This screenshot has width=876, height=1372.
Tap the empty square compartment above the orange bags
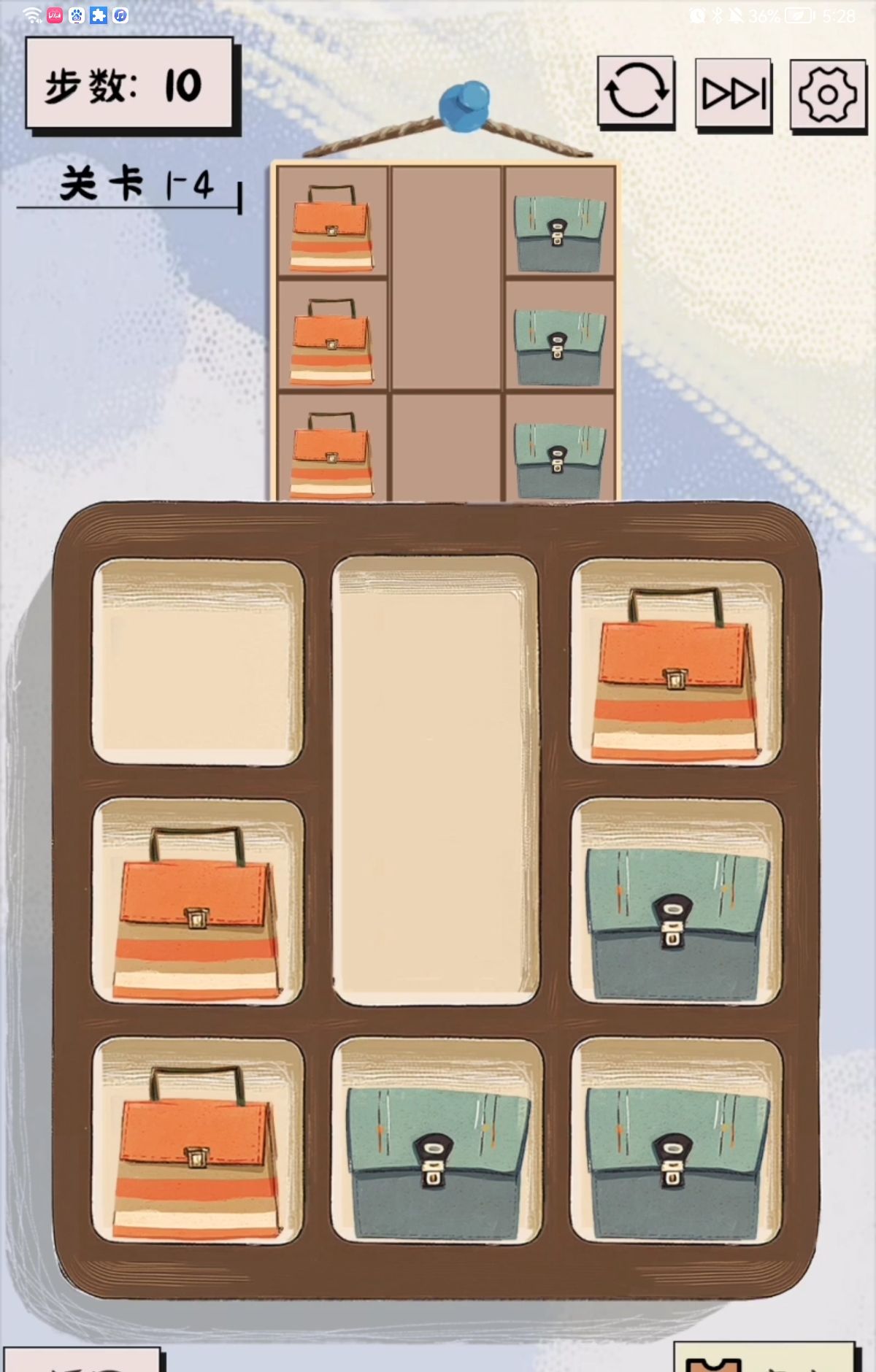tap(197, 663)
